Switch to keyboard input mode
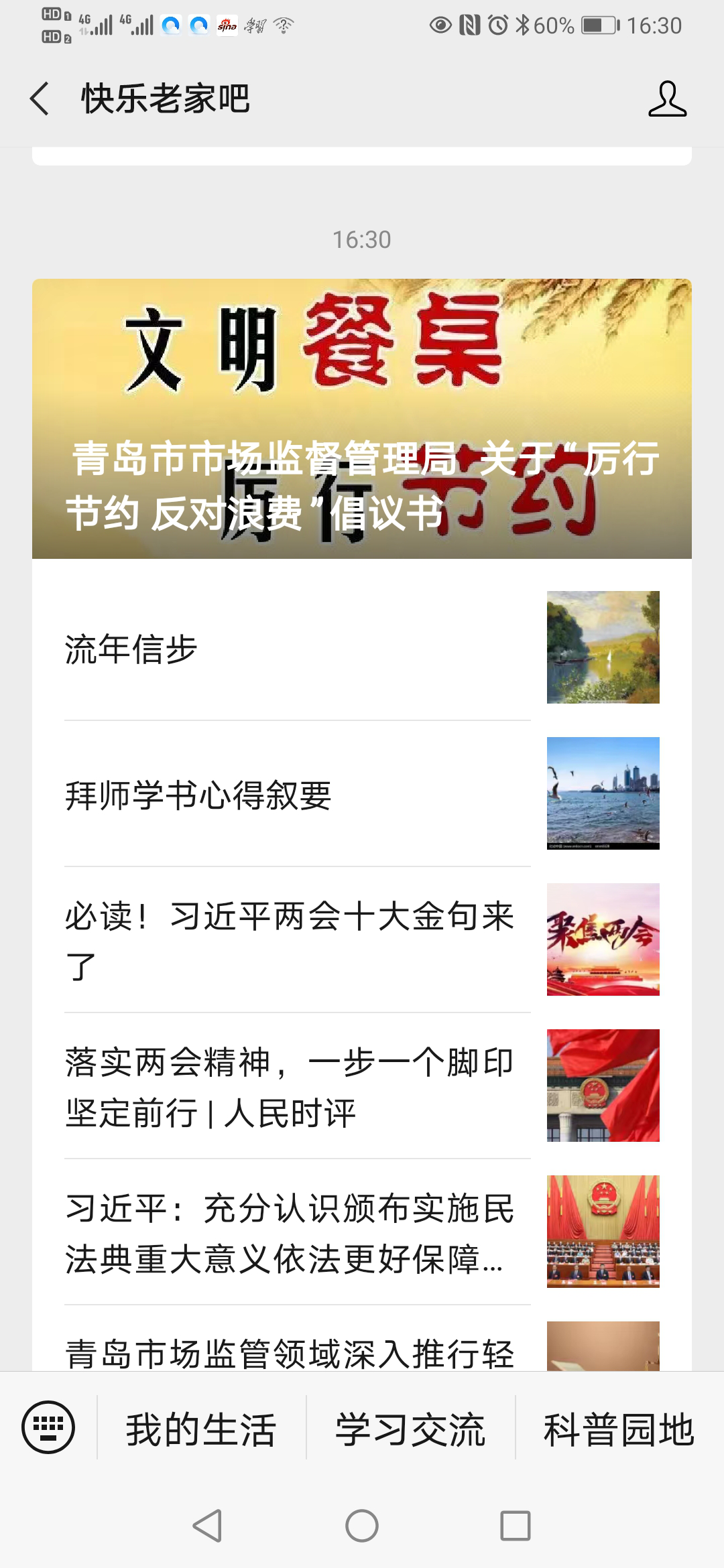This screenshot has height=1568, width=724. click(48, 1427)
